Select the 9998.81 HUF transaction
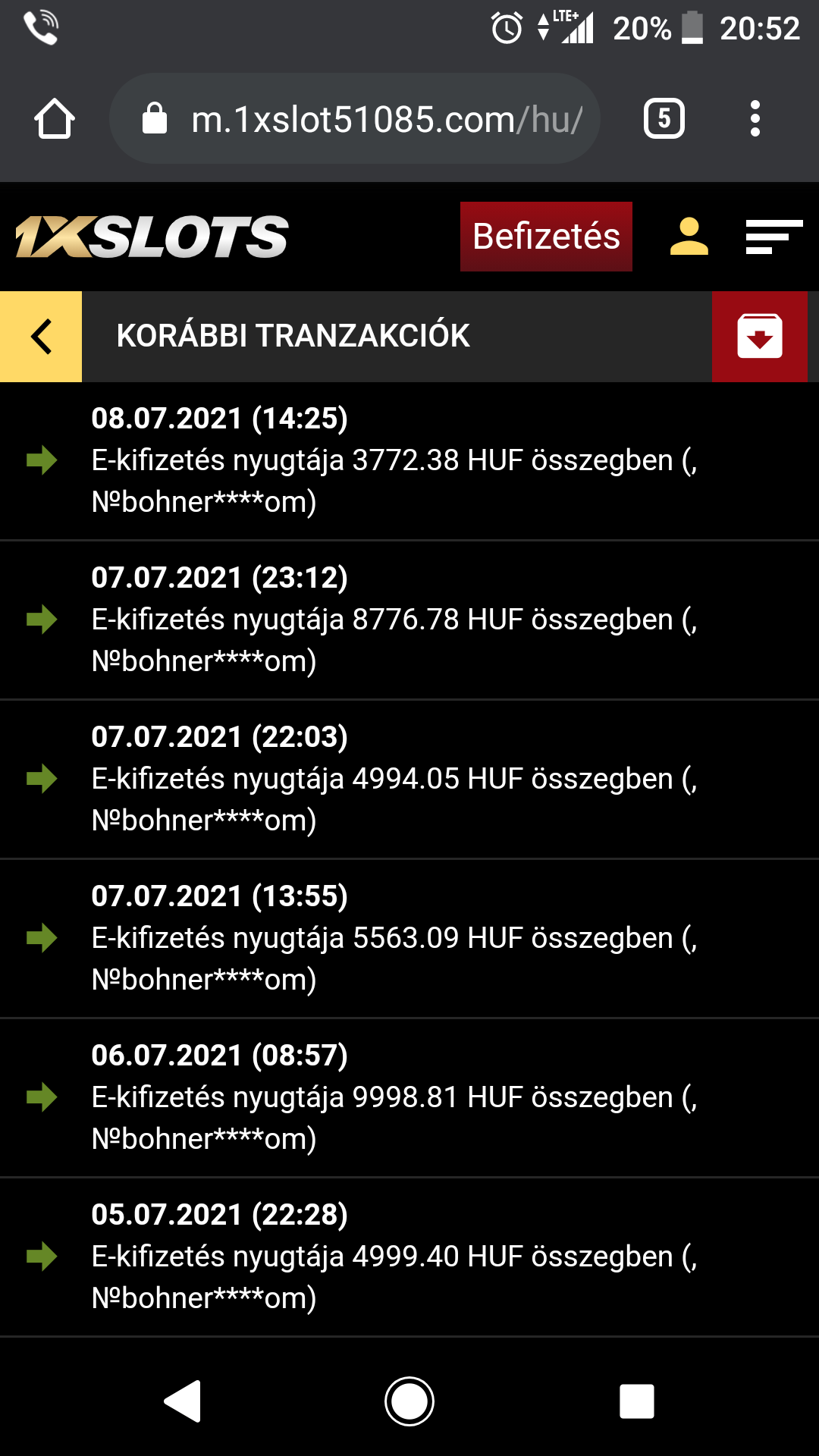The height and width of the screenshot is (1456, 819). click(394, 1097)
